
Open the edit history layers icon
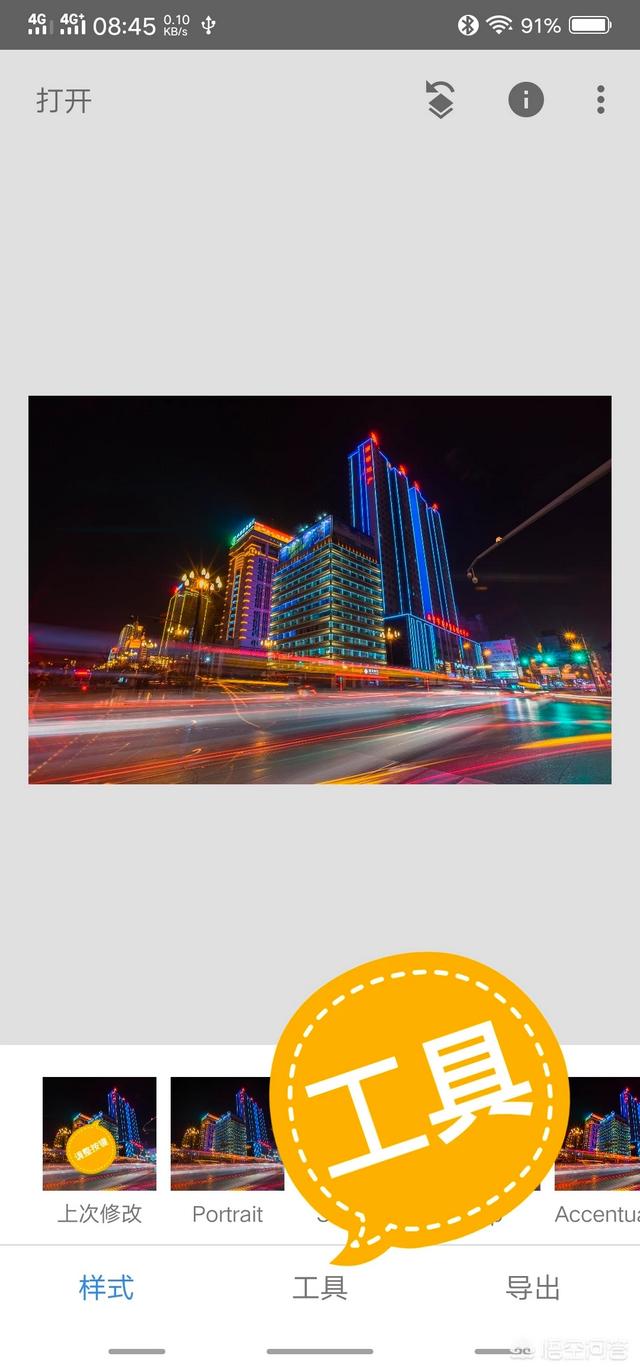click(440, 100)
